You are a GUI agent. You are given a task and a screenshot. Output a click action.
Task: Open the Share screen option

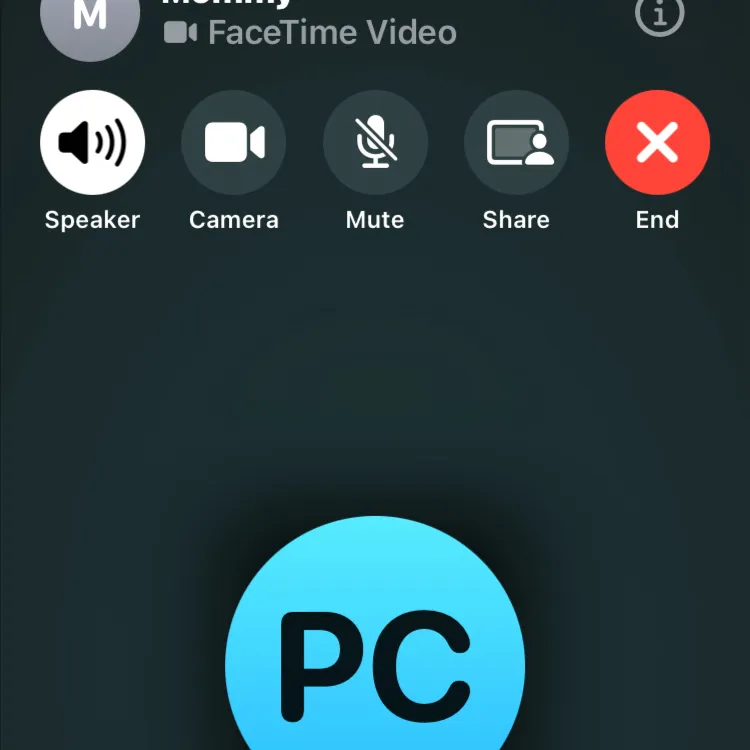(x=516, y=142)
